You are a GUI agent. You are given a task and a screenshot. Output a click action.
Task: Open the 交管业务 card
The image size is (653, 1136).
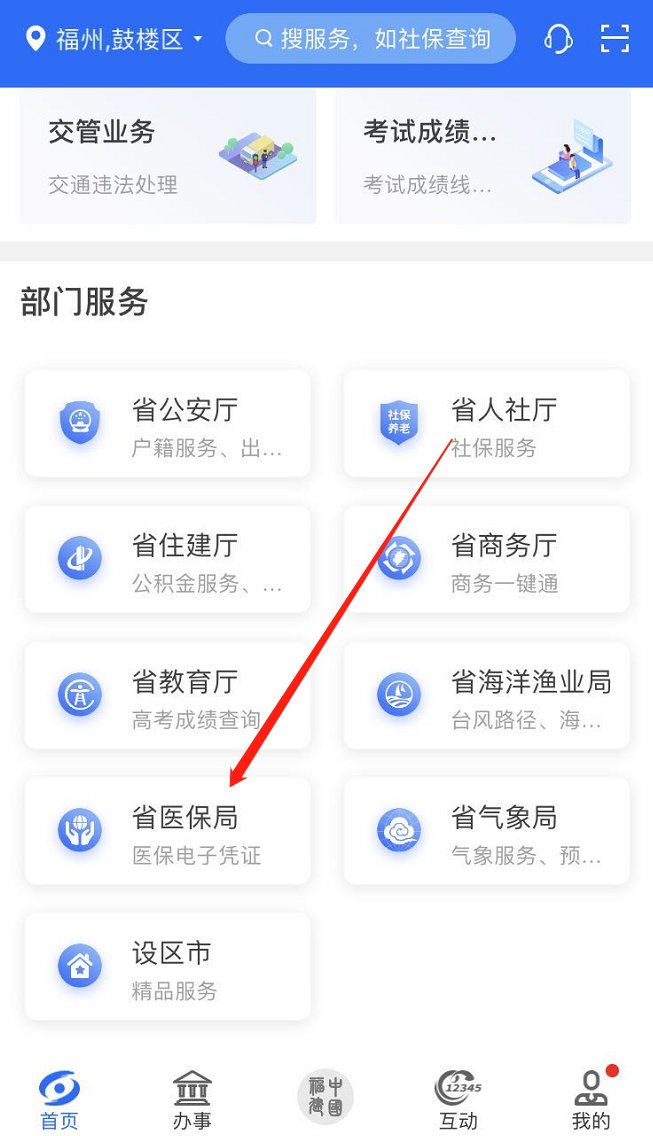click(x=168, y=156)
